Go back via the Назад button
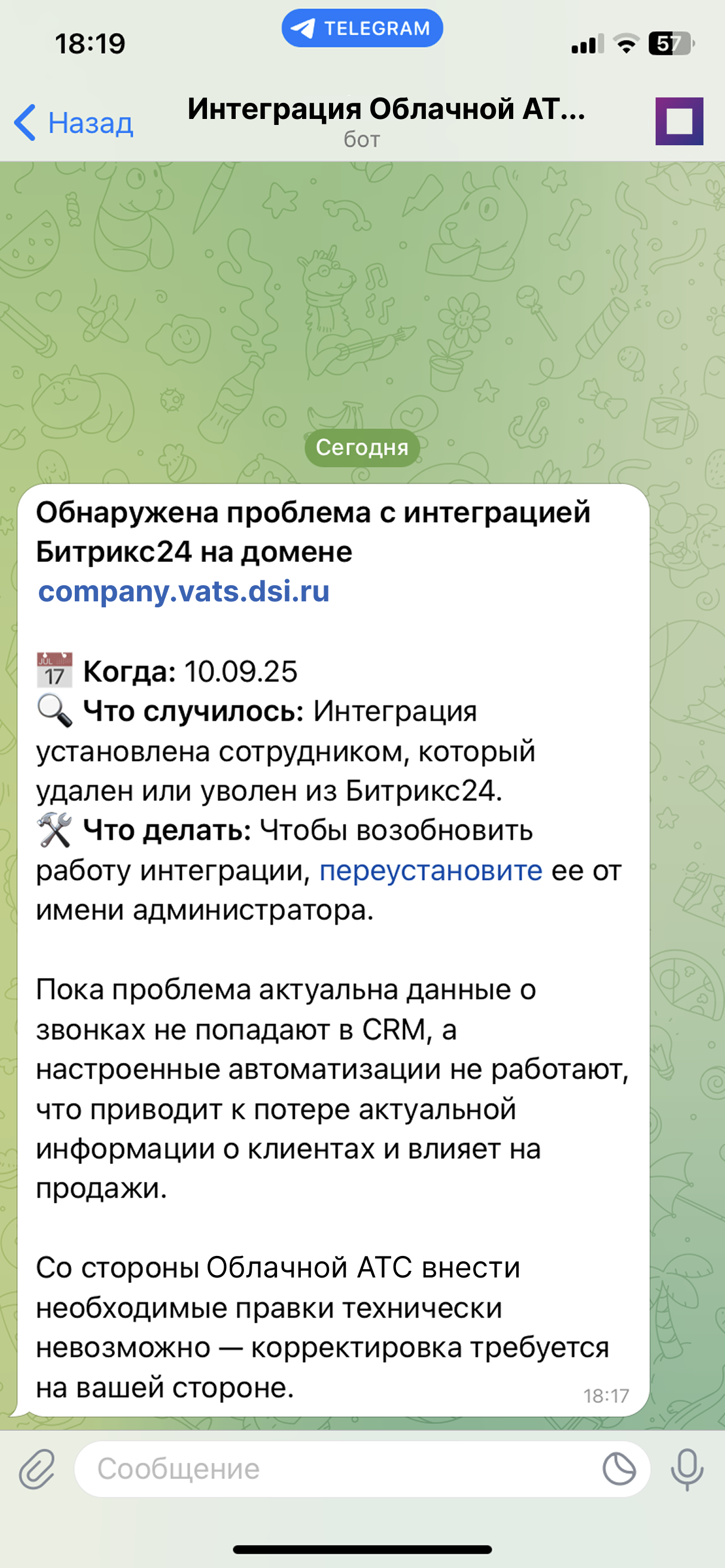The image size is (725, 1568). 74,123
